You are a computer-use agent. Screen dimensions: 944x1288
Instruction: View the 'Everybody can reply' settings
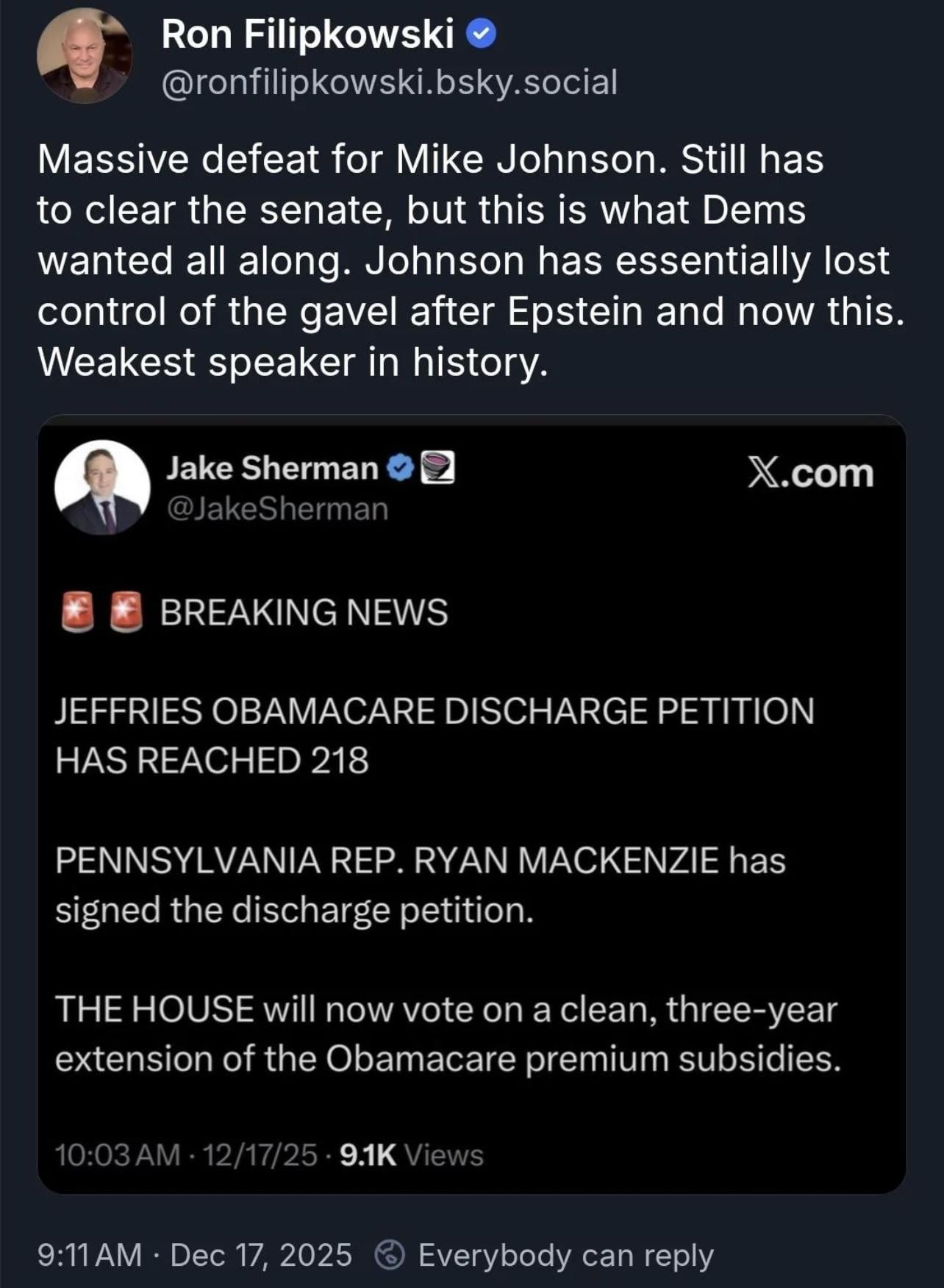click(x=544, y=1255)
